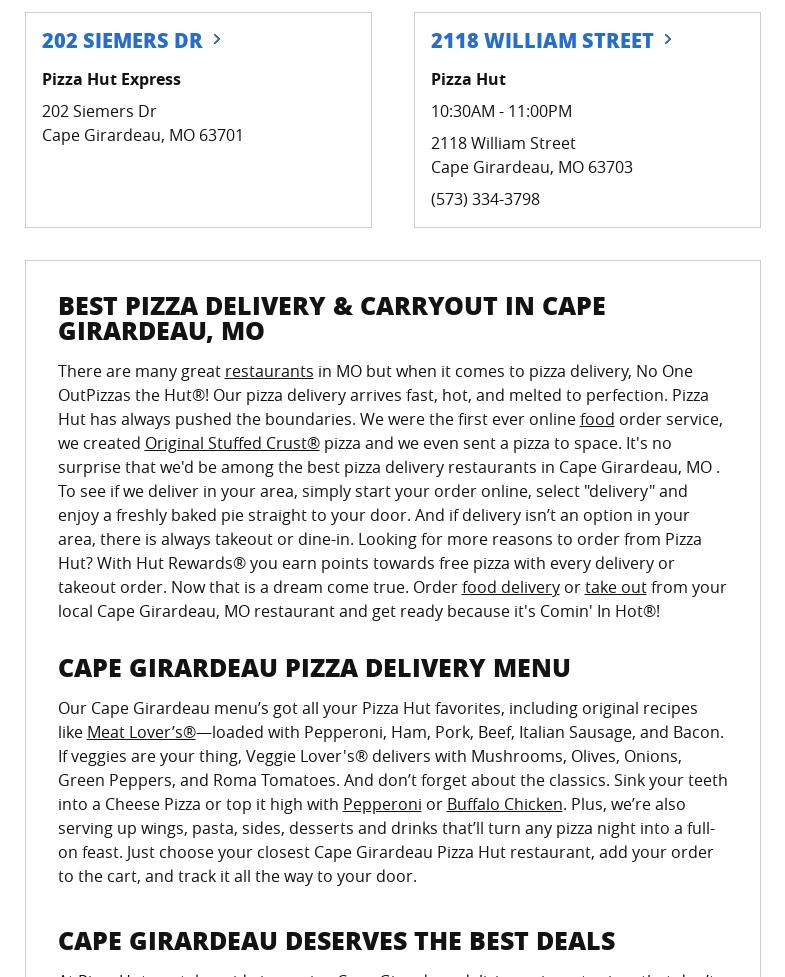Image resolution: width=785 pixels, height=977 pixels.
Task: Open the take out link
Action: click(615, 587)
